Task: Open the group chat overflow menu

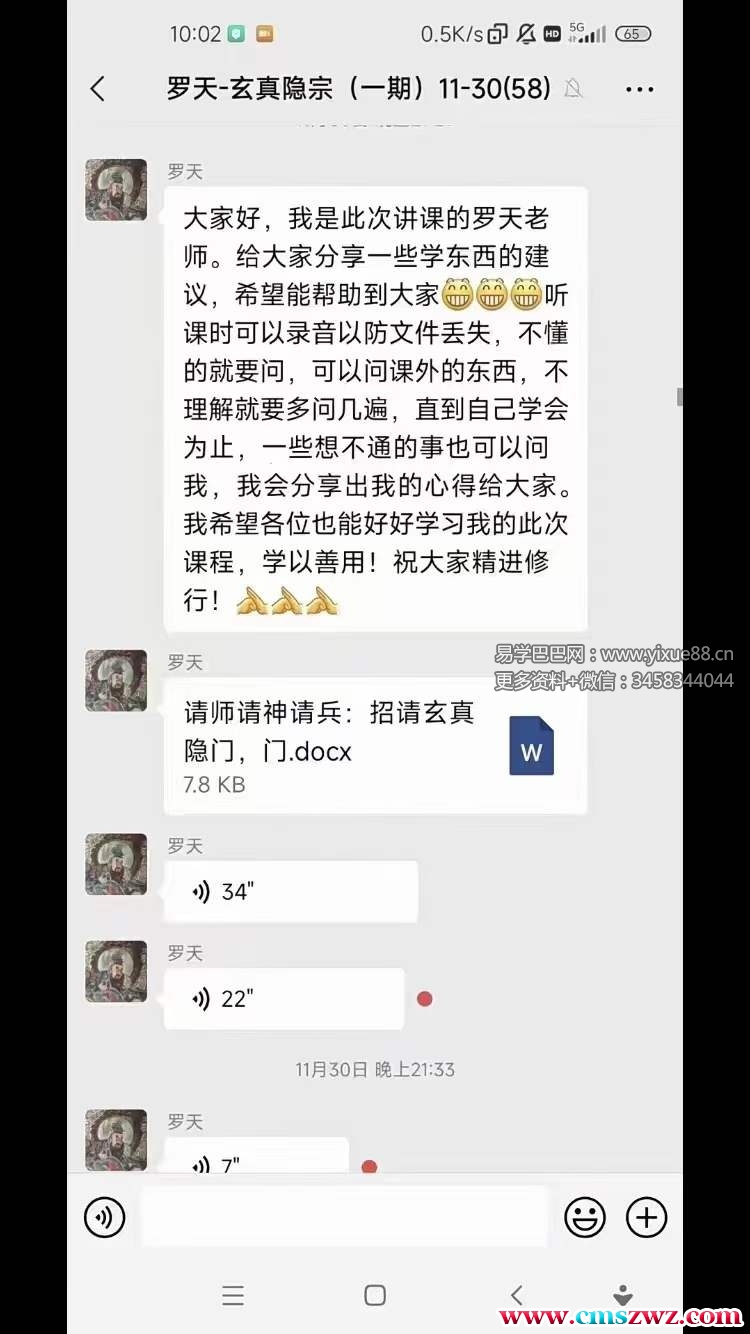Action: [x=639, y=89]
